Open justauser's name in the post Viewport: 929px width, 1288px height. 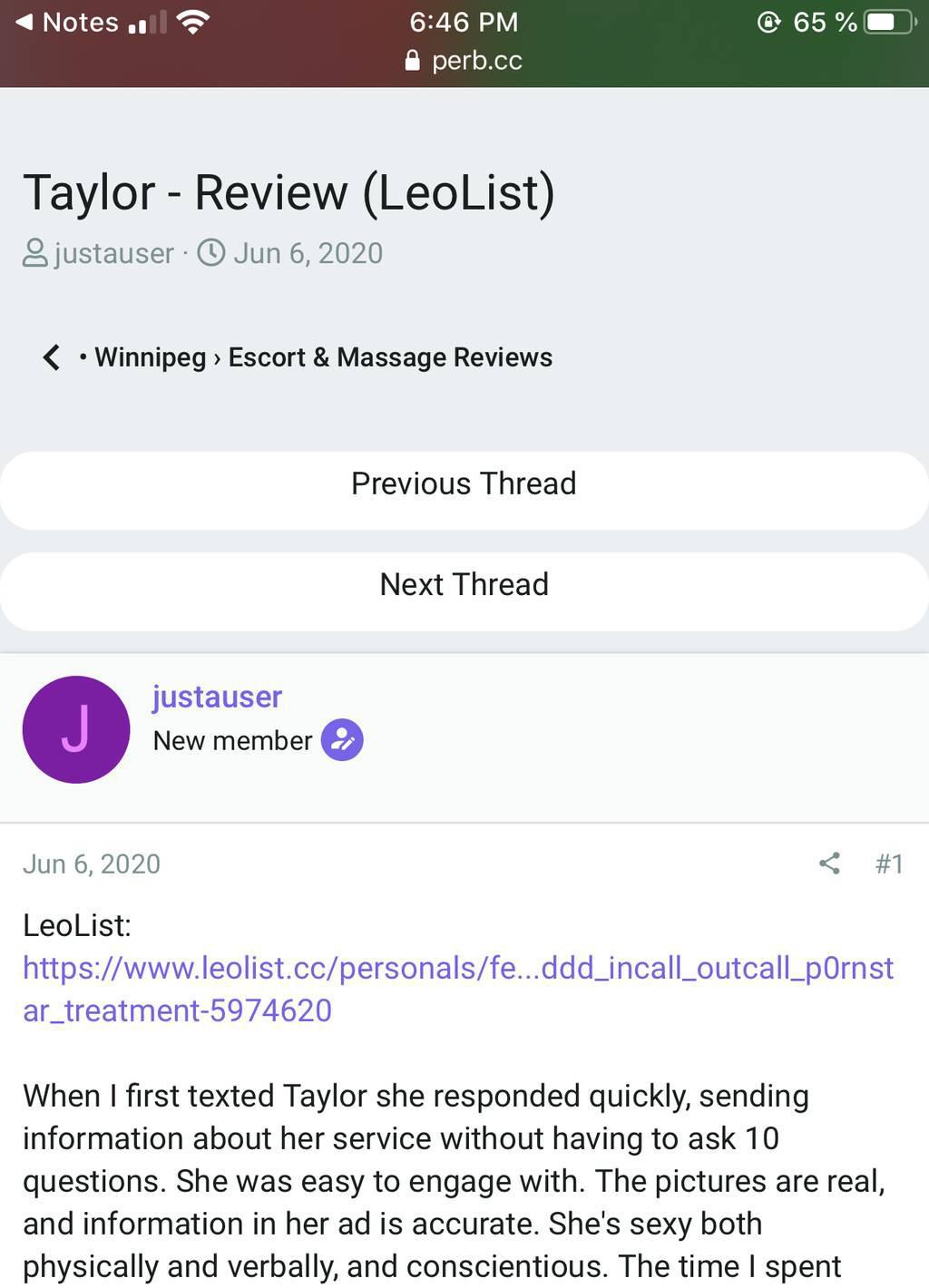coord(217,697)
